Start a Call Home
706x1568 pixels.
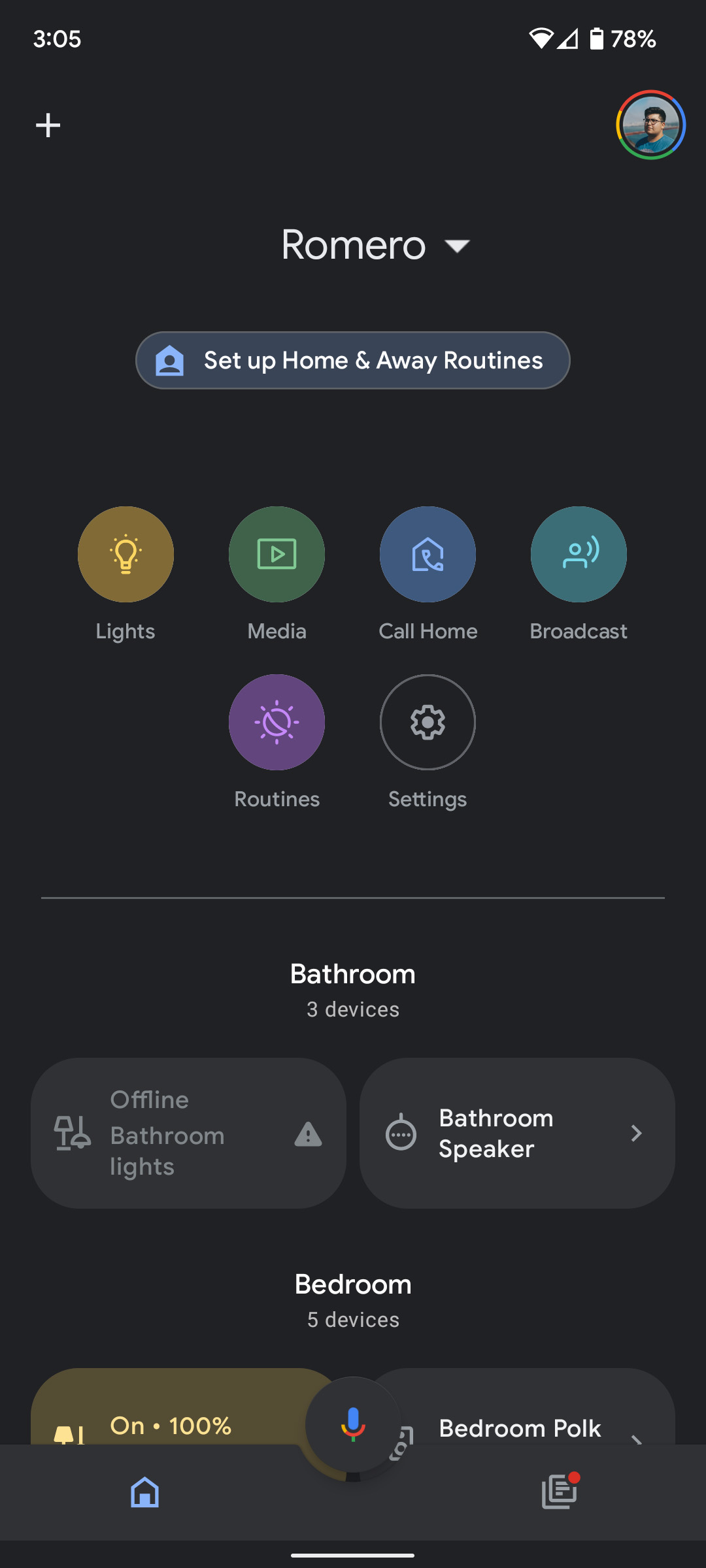[428, 555]
